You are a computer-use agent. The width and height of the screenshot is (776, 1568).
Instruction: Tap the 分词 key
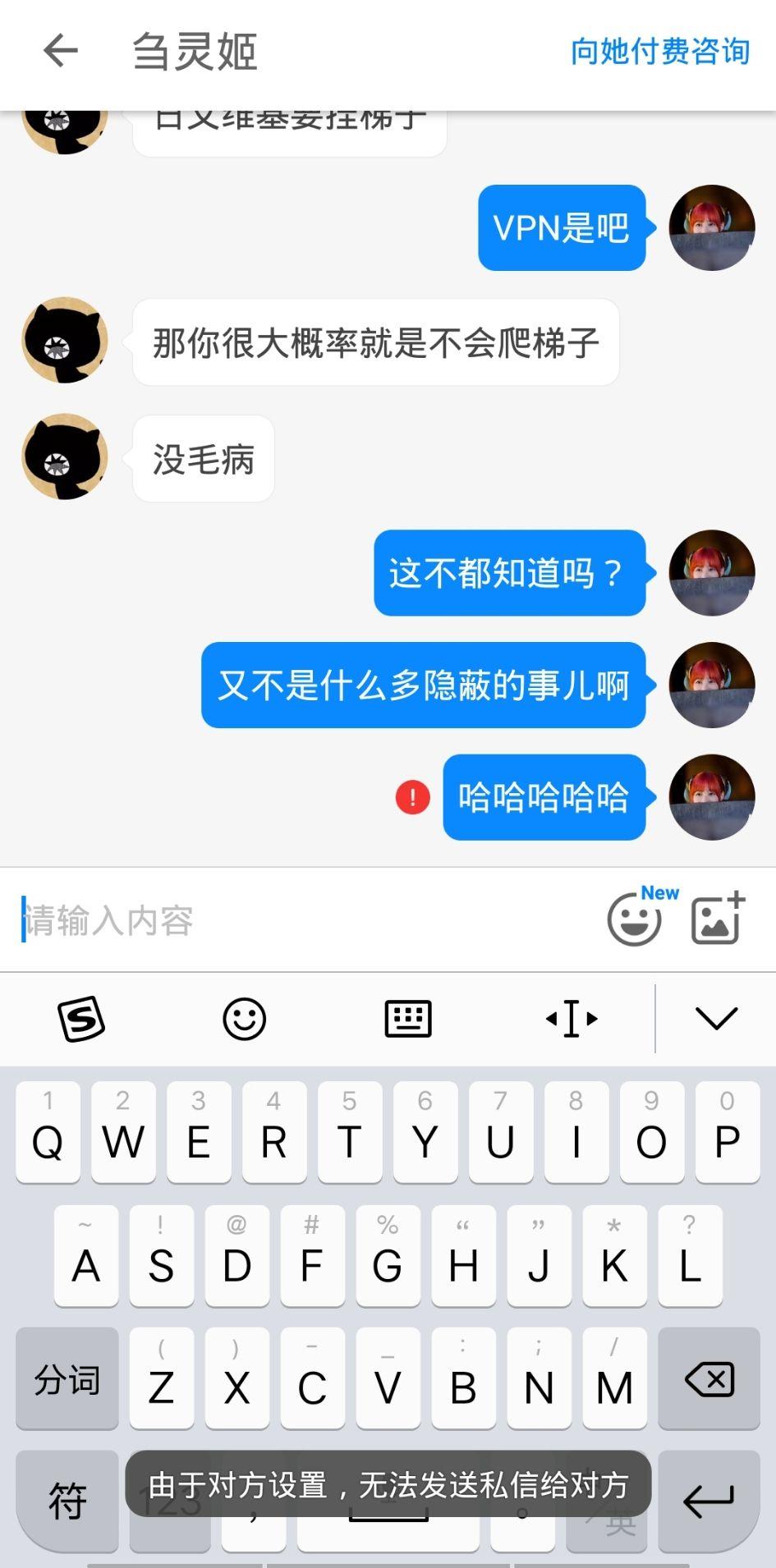point(67,1379)
